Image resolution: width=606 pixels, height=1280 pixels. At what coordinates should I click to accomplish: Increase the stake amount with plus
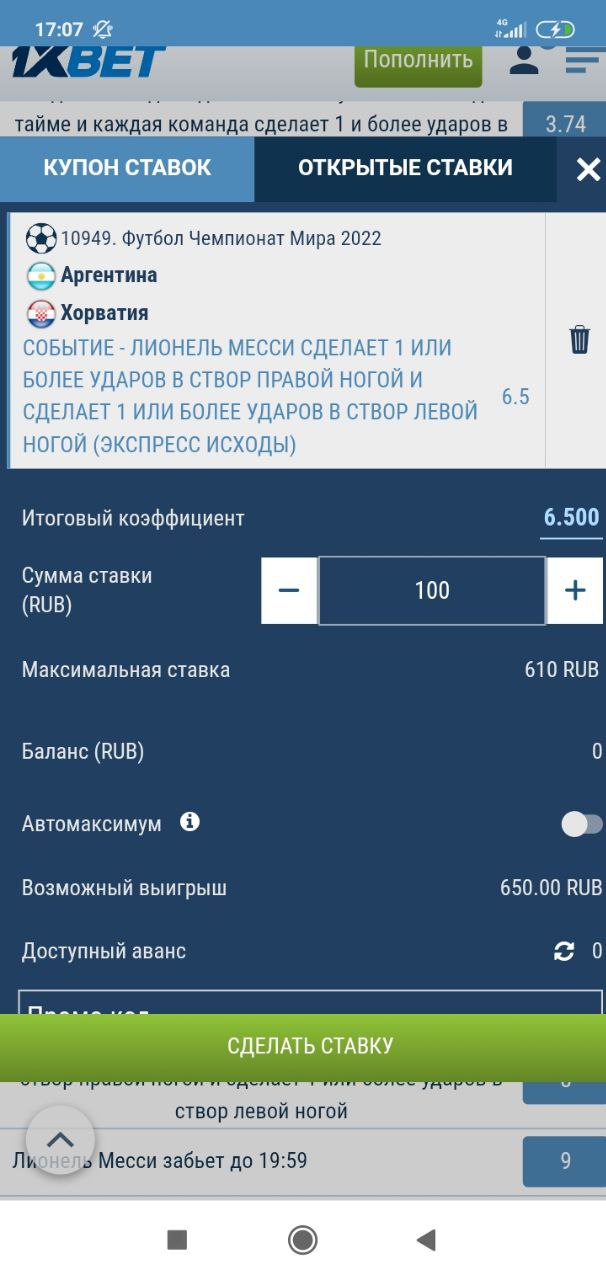click(575, 590)
